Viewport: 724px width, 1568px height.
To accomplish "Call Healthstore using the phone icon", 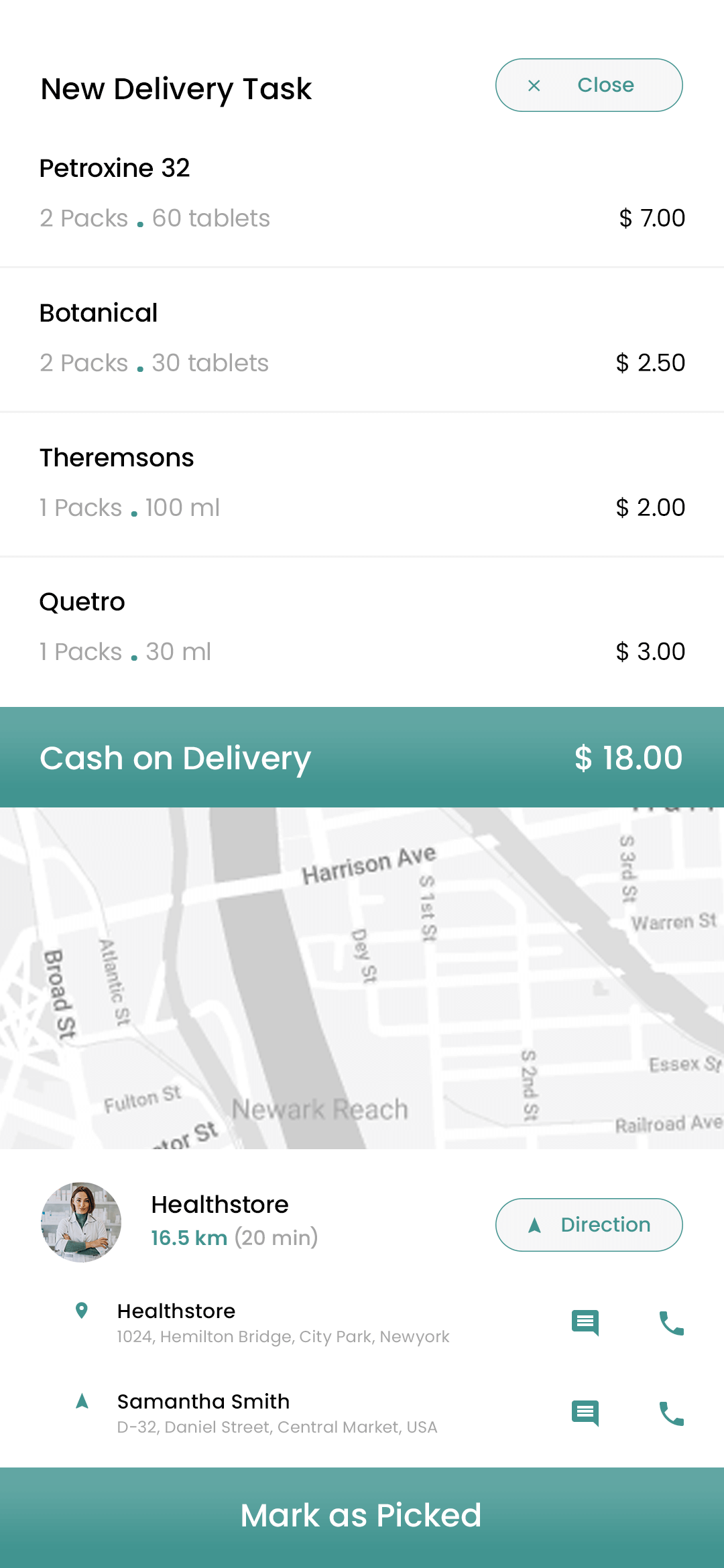I will (670, 1322).
